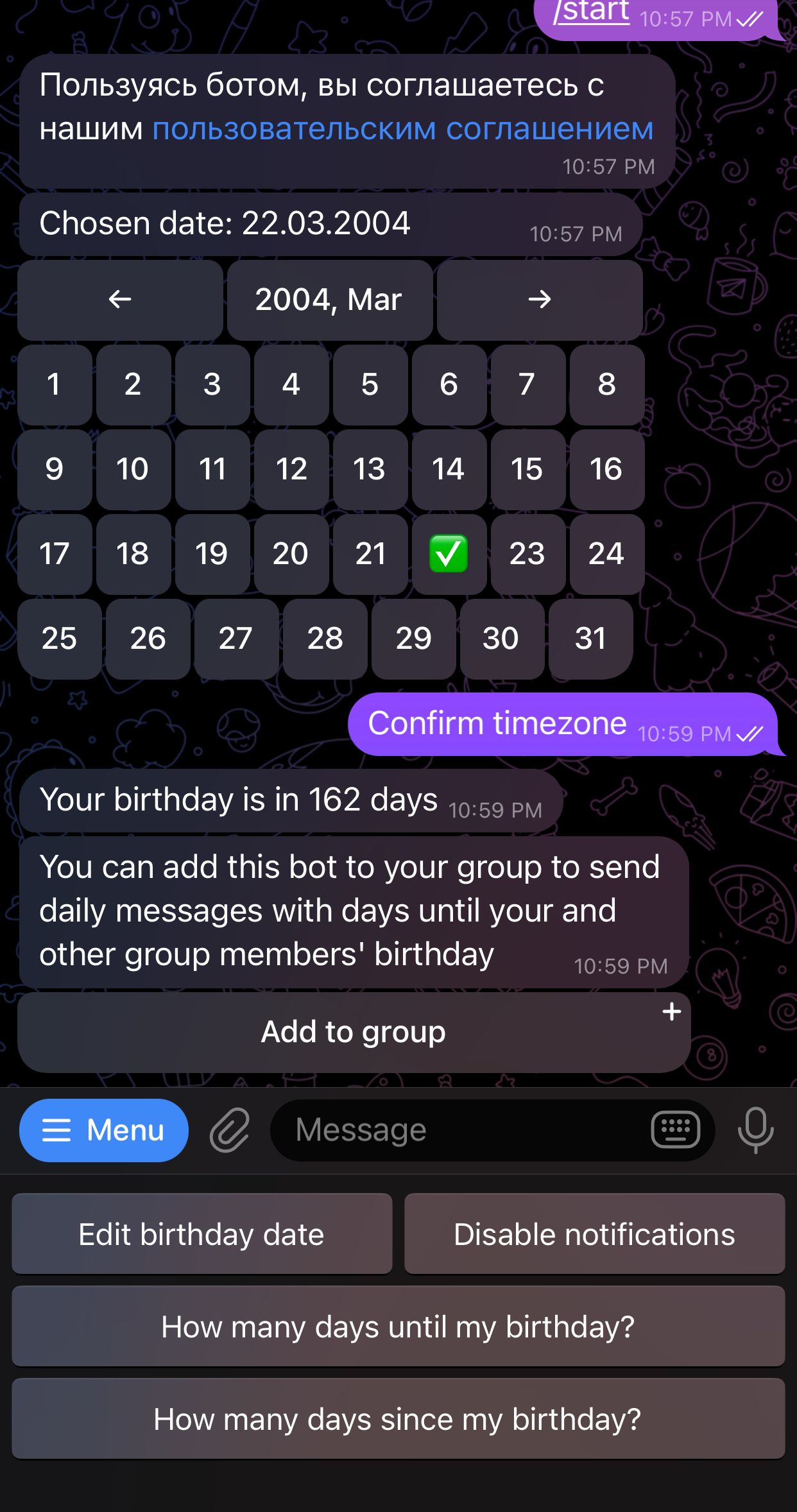Viewport: 797px width, 1512px height.
Task: Open the 2004, Mar month selector
Action: coord(329,300)
